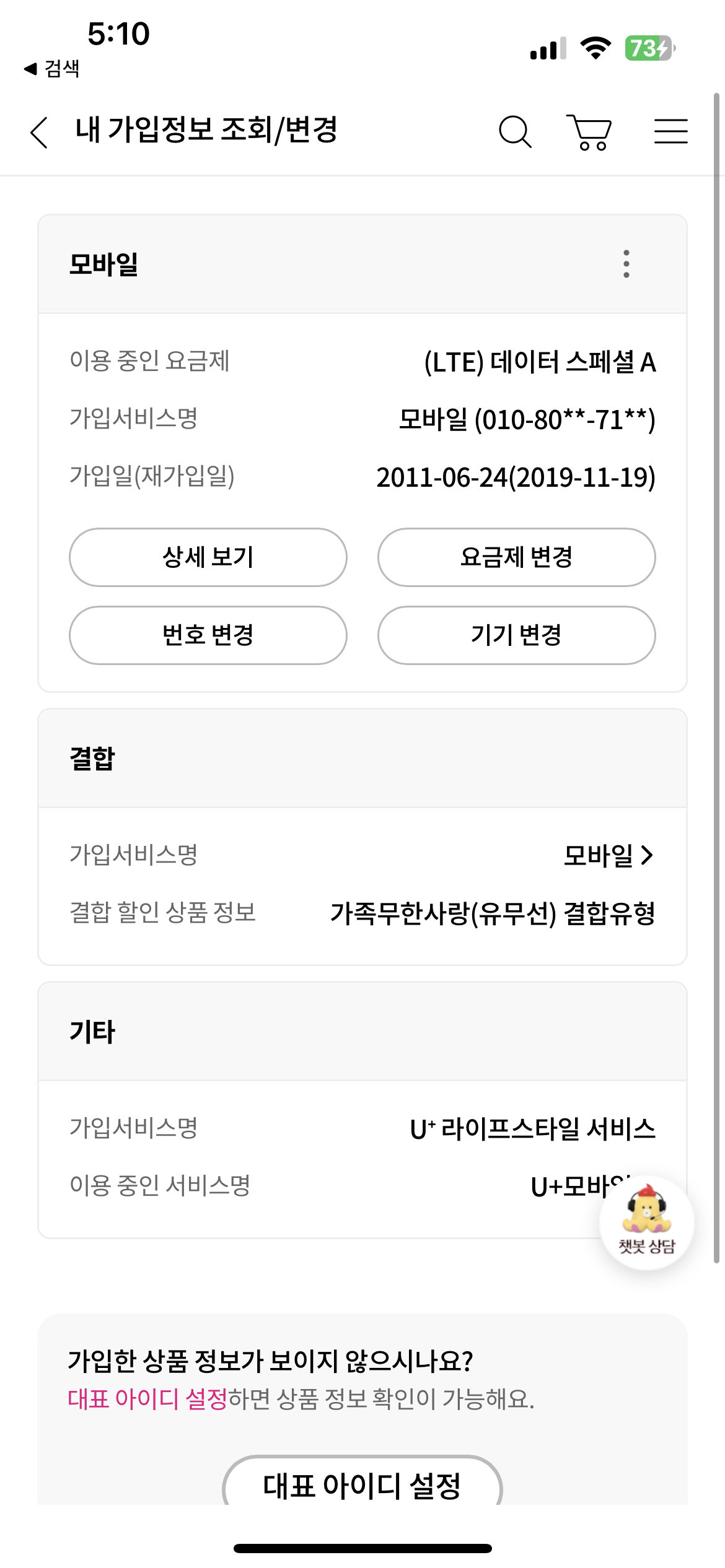Go back with the header arrow

[39, 132]
